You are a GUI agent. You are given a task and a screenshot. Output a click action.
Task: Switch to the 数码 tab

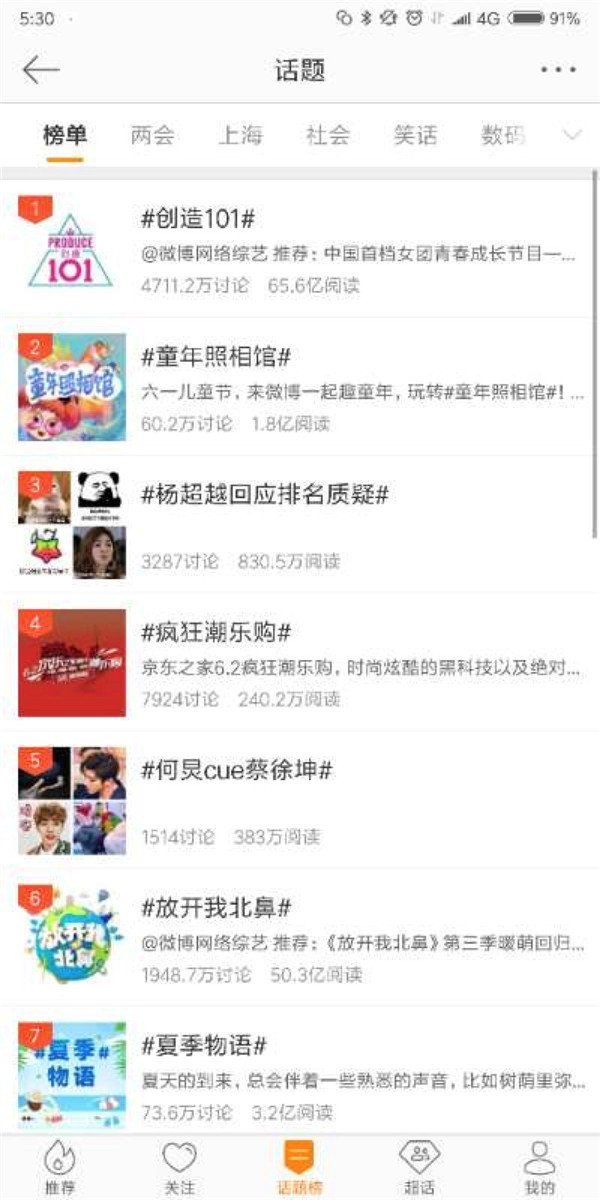502,135
